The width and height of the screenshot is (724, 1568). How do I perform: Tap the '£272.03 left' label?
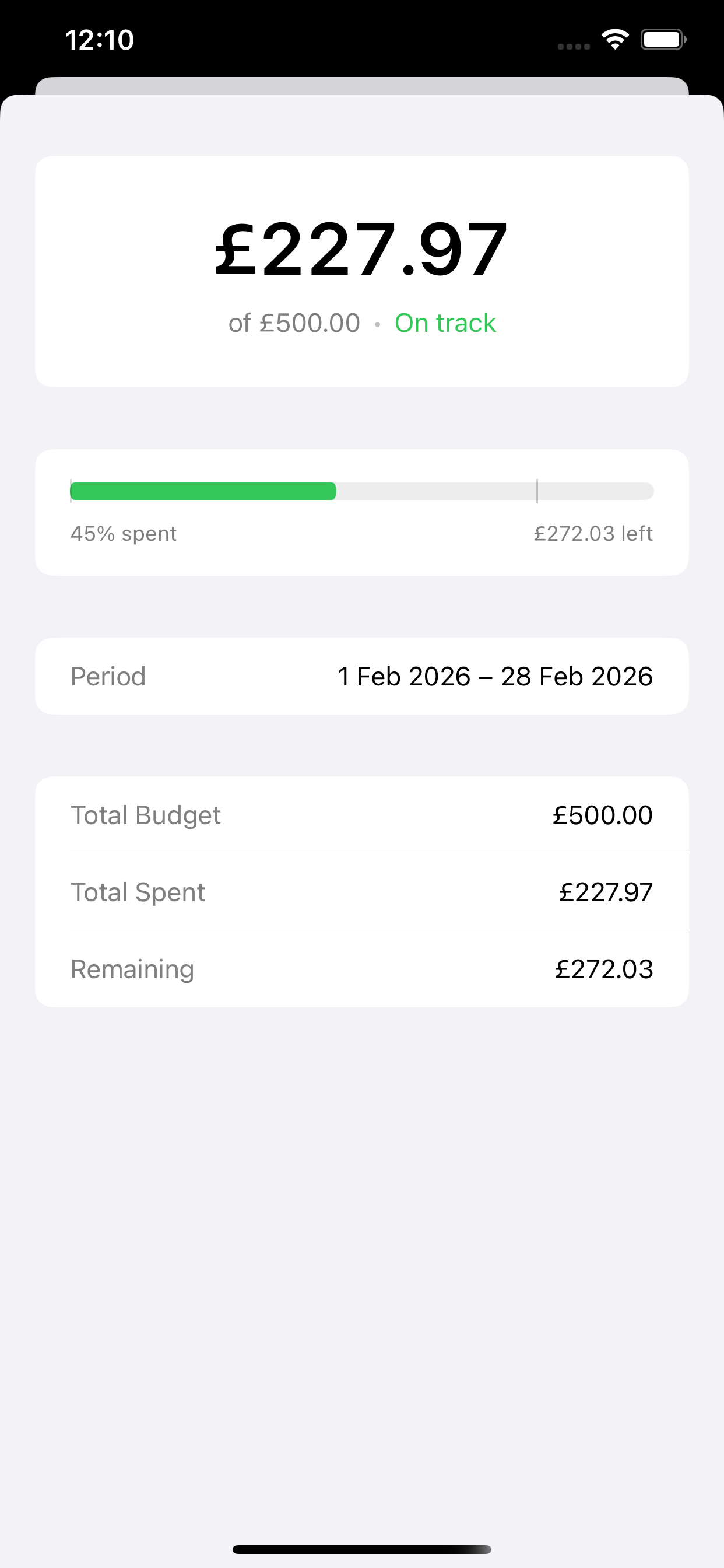[593, 533]
